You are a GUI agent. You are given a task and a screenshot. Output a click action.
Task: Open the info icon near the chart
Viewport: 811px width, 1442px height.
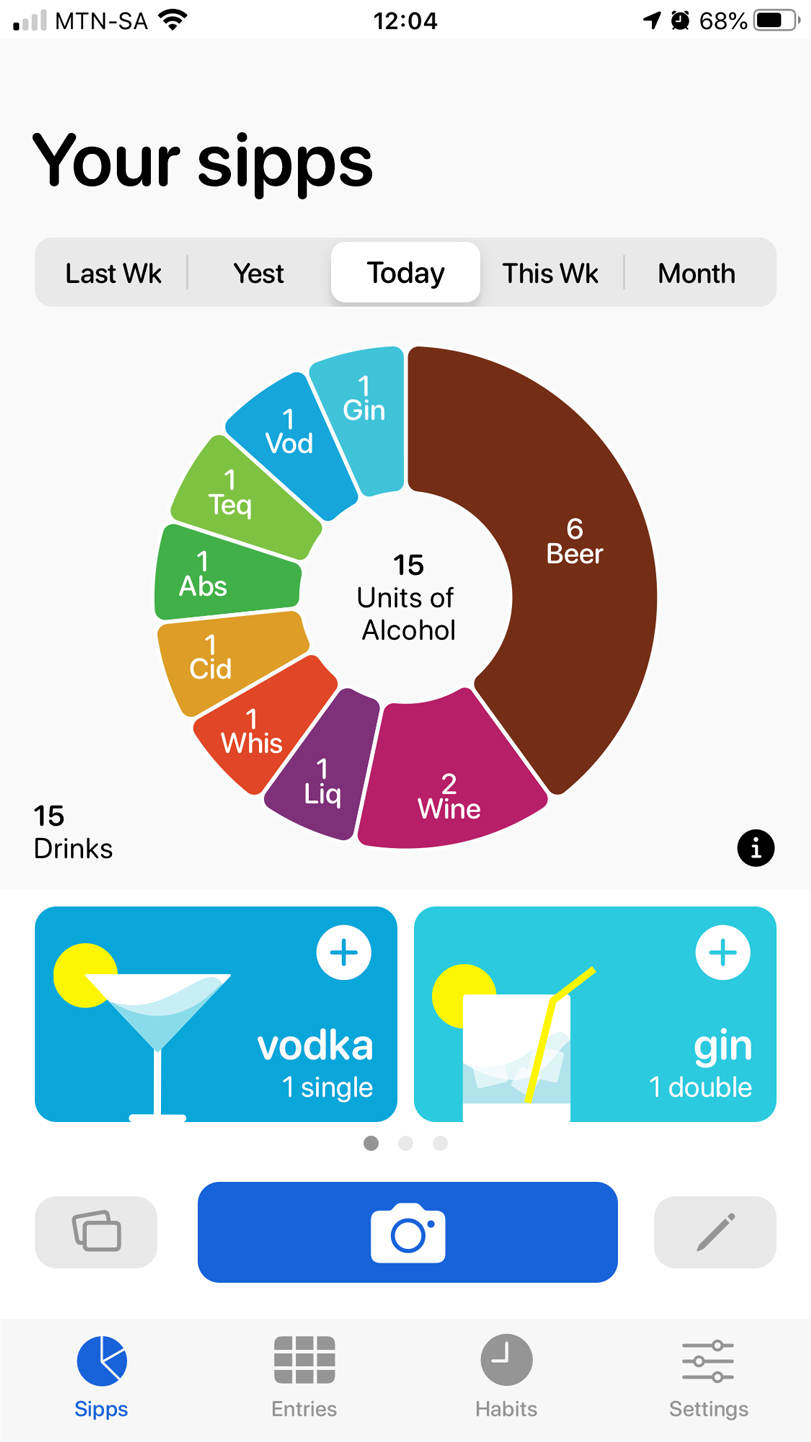pyautogui.click(x=756, y=848)
